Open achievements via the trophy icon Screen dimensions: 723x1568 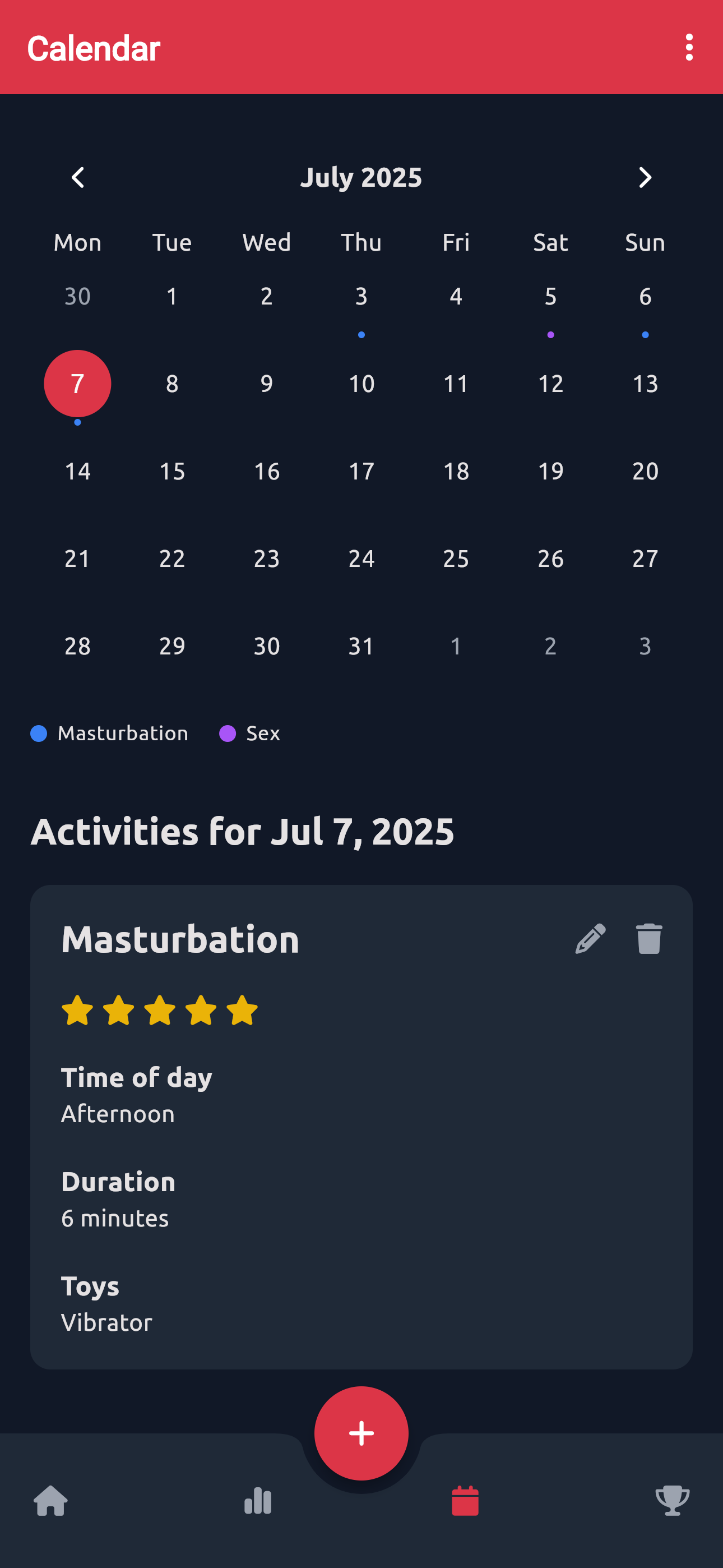pyautogui.click(x=671, y=1501)
